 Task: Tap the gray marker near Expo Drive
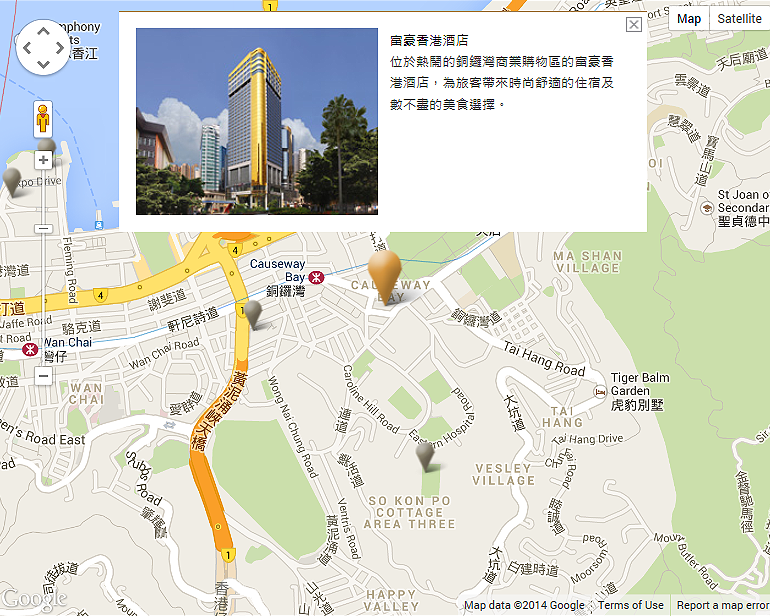tap(12, 180)
